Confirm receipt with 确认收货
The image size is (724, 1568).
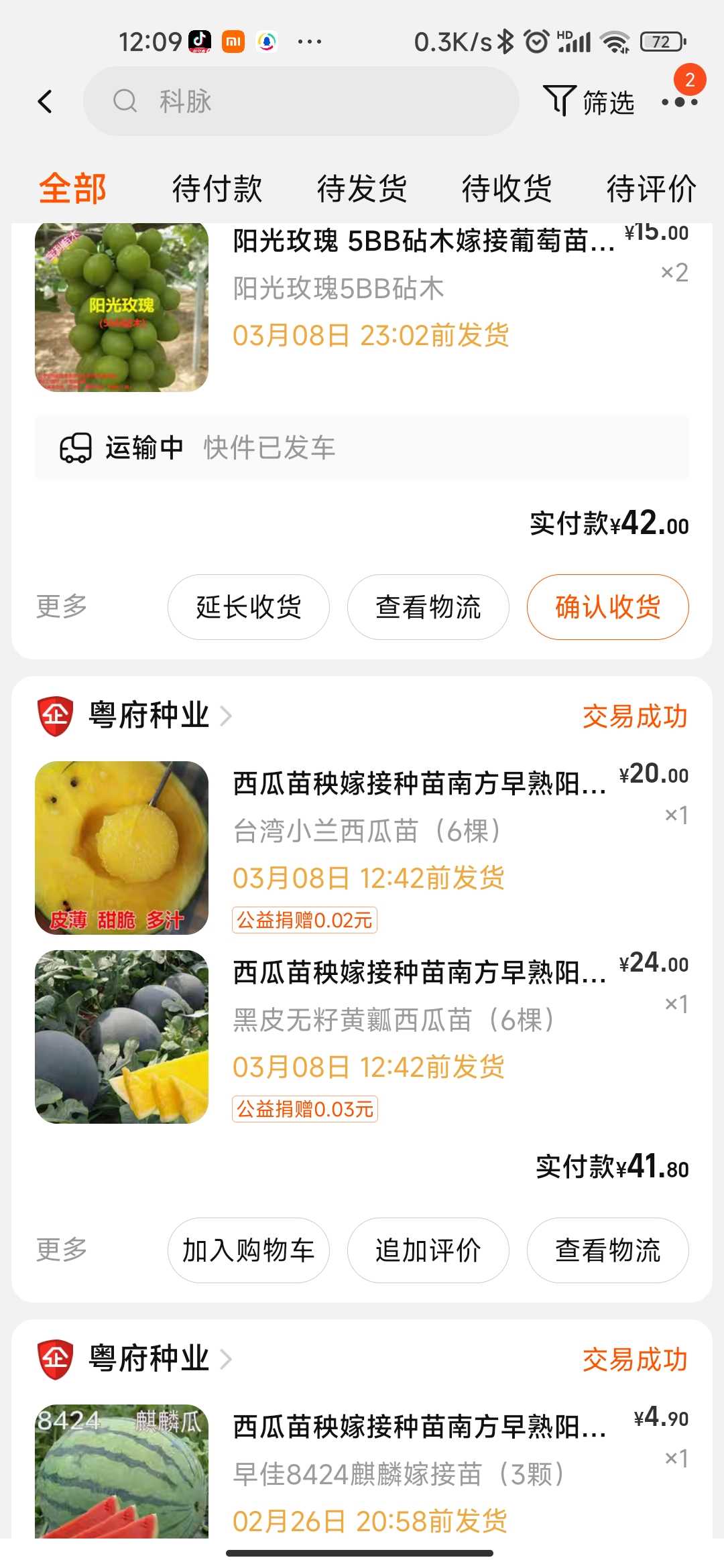coord(607,607)
